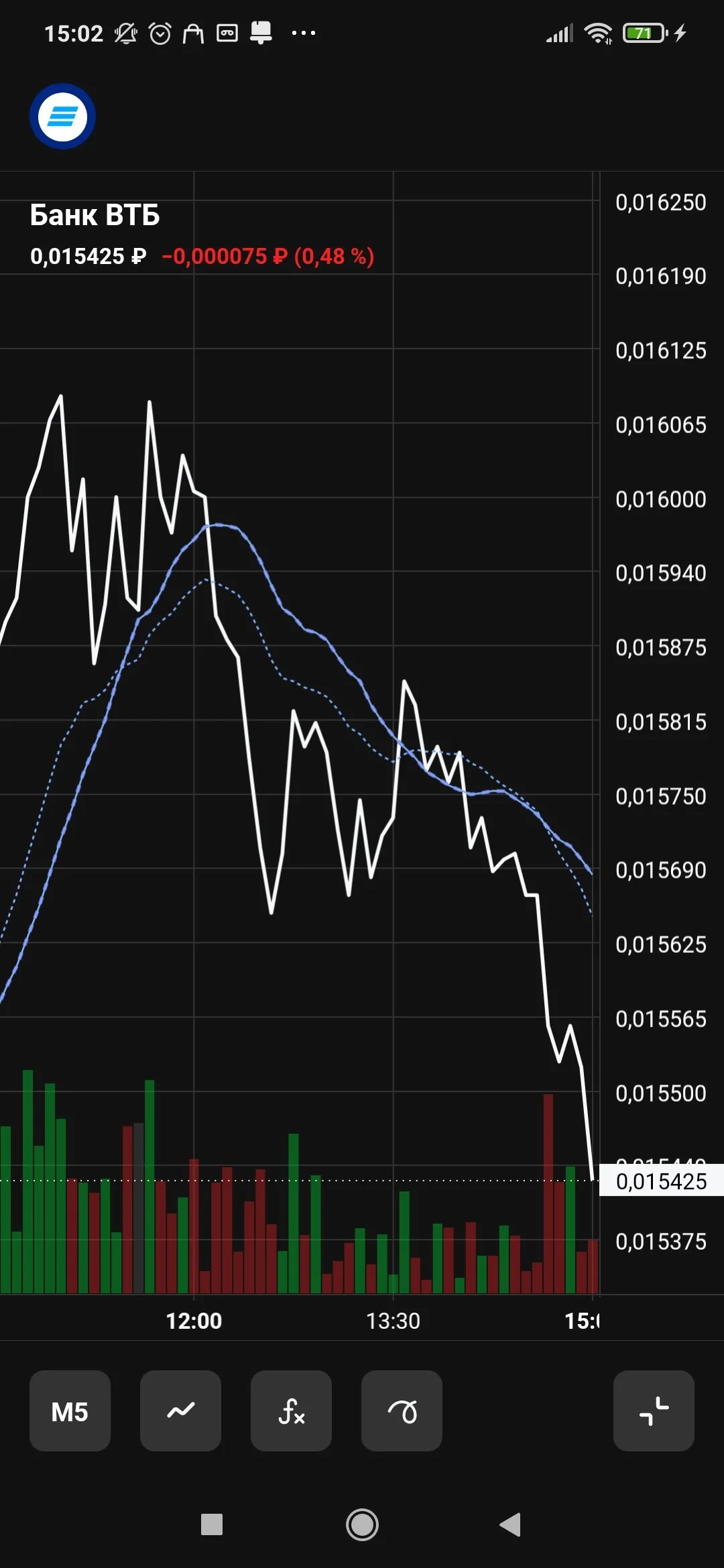Open the M5 timeframe selector

pyautogui.click(x=70, y=1411)
